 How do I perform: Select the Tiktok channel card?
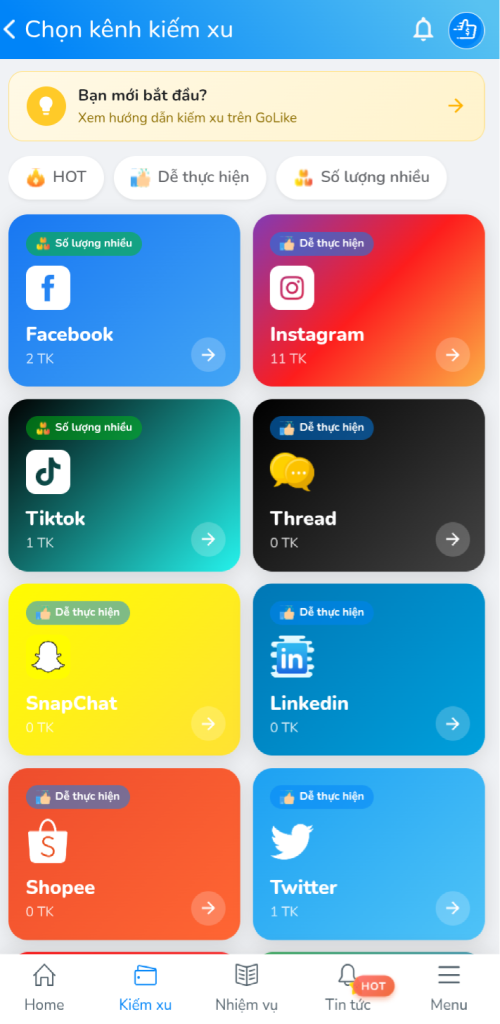[x=124, y=485]
